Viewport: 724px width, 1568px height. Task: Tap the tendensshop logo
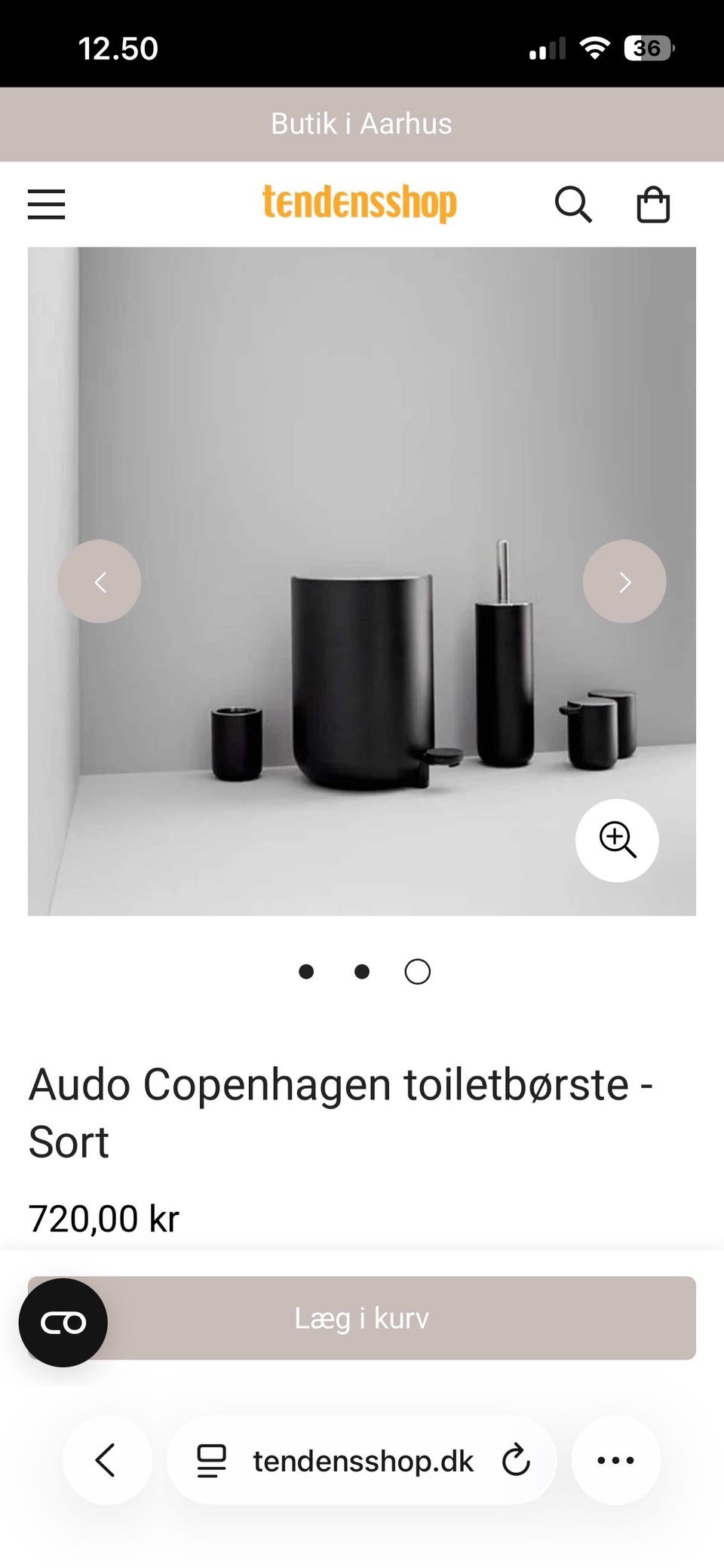pos(360,203)
